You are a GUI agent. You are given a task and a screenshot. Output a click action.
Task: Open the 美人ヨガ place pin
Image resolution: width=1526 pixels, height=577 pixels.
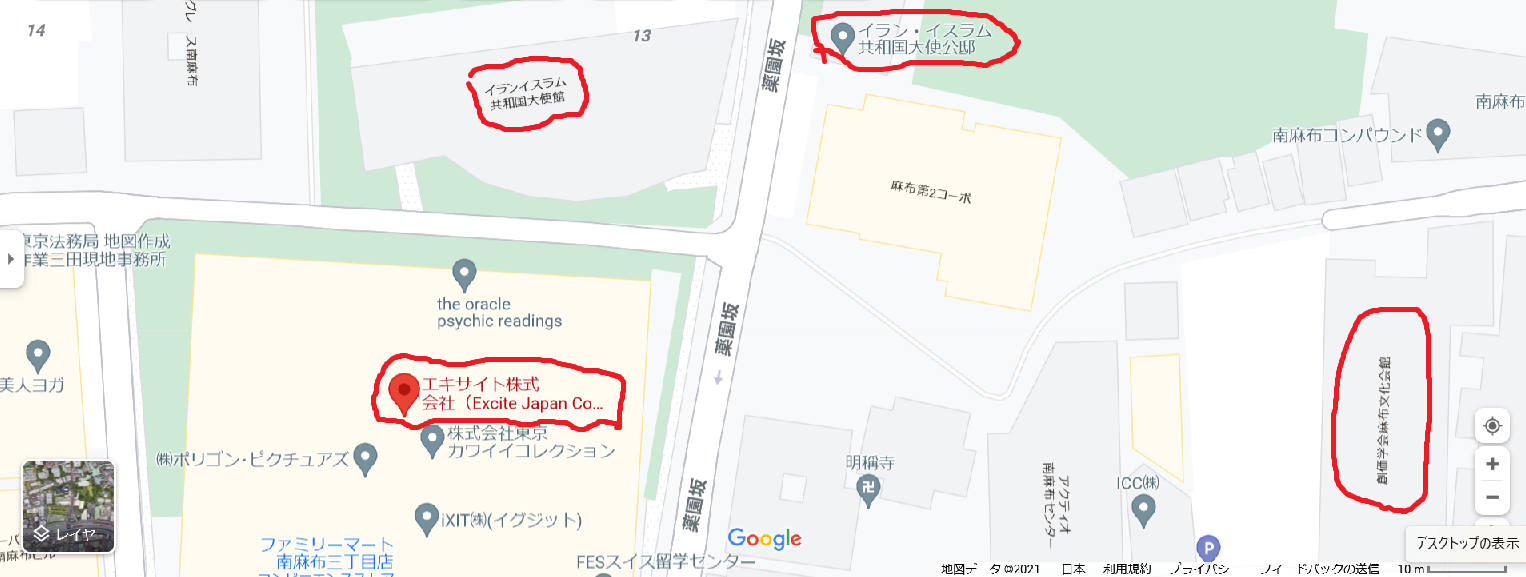coord(37,353)
